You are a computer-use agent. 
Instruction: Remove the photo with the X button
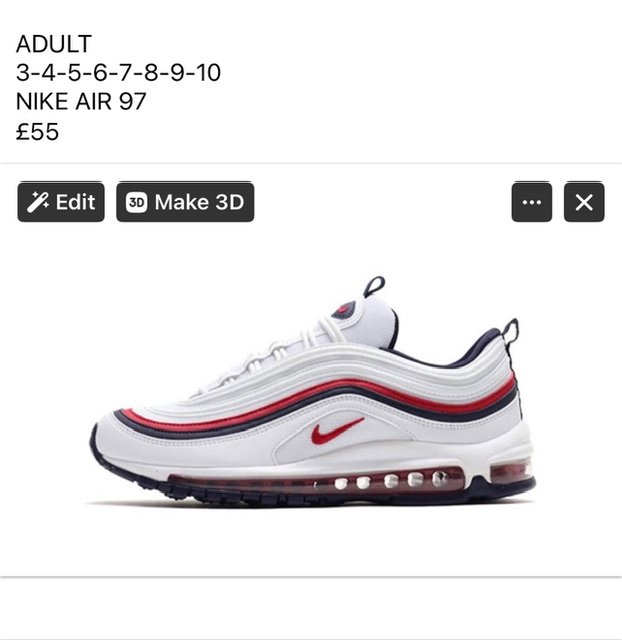point(584,202)
